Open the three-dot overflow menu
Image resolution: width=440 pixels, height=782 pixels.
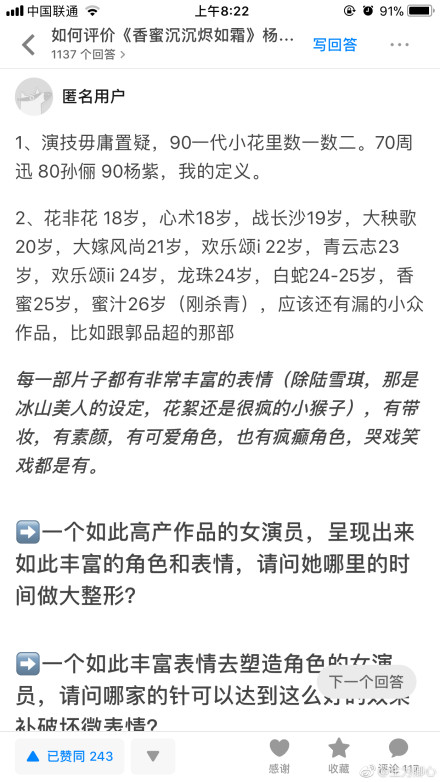[x=400, y=45]
